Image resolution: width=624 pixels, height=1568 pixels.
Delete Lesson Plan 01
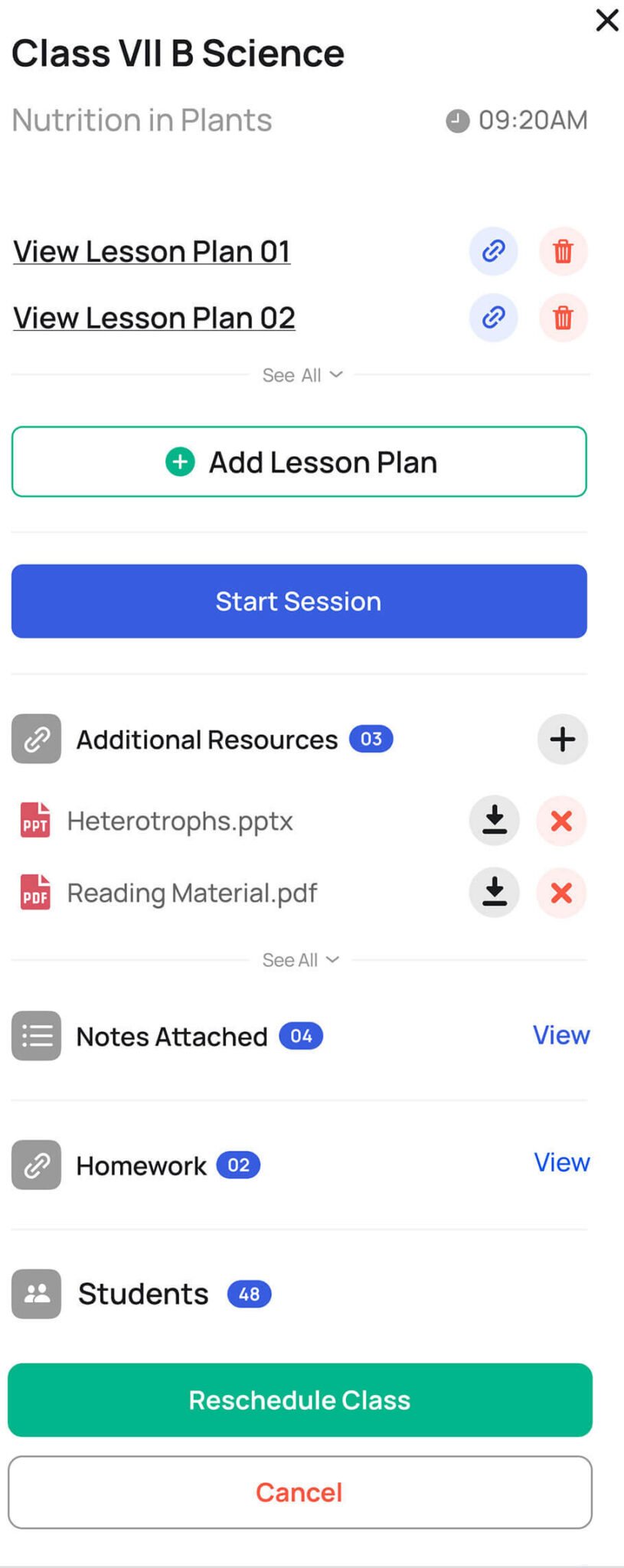point(563,251)
